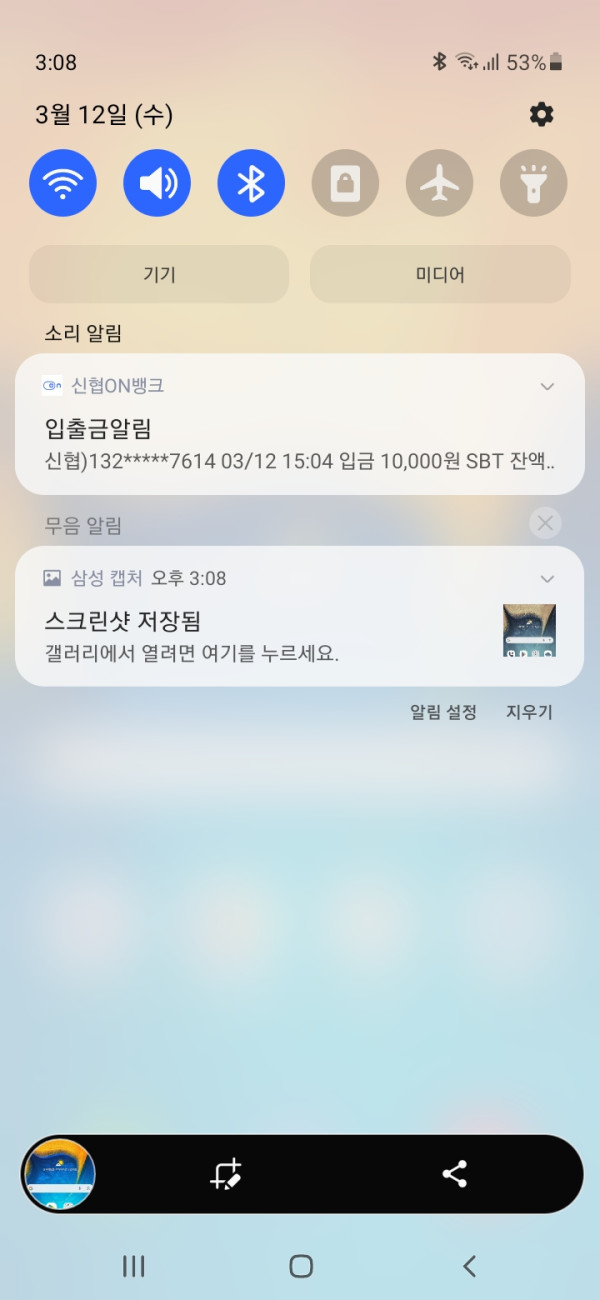The width and height of the screenshot is (600, 1300).
Task: Enable the screen rotation lock tile
Action: [345, 184]
